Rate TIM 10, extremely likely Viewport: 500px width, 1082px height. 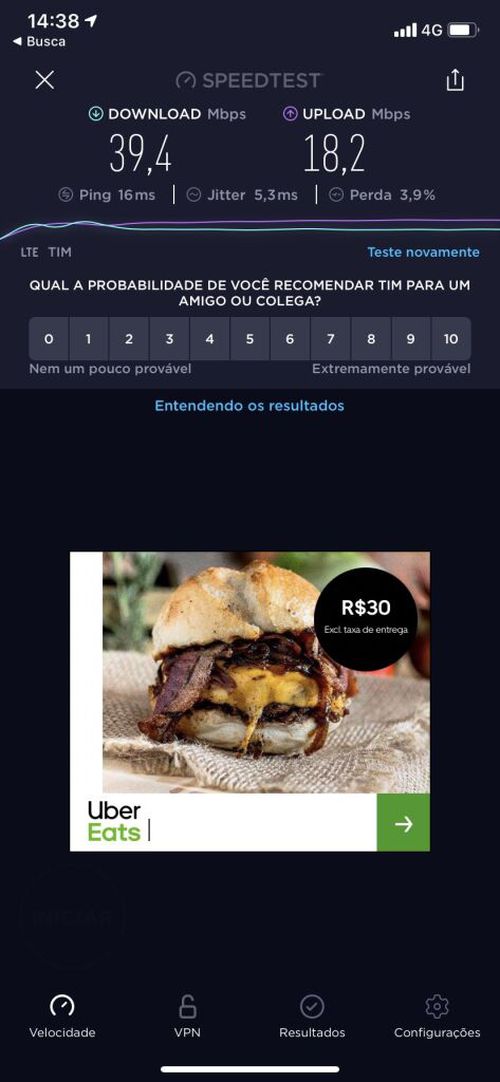coord(451,339)
